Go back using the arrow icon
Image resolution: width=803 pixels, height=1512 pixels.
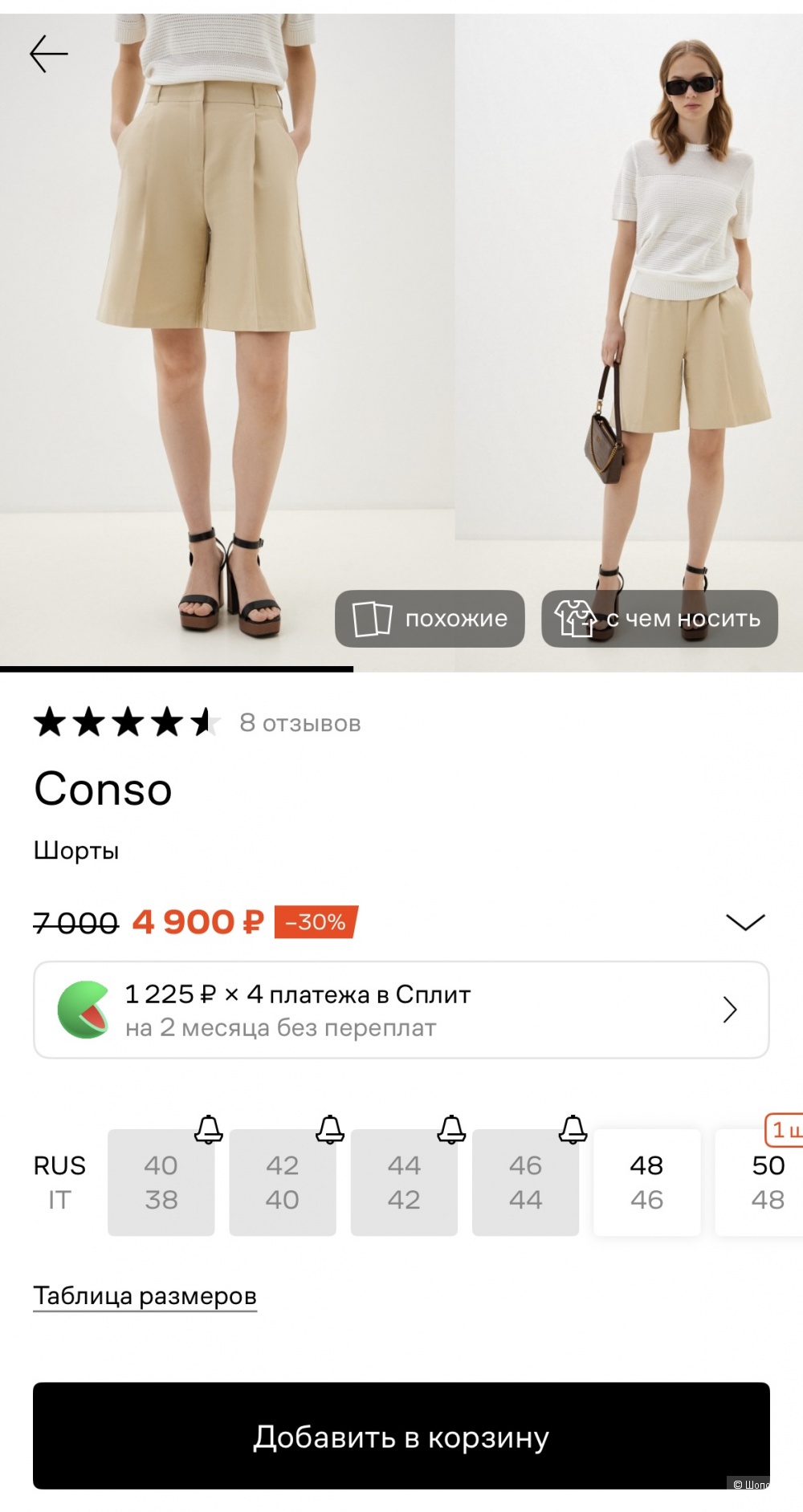pyautogui.click(x=49, y=54)
